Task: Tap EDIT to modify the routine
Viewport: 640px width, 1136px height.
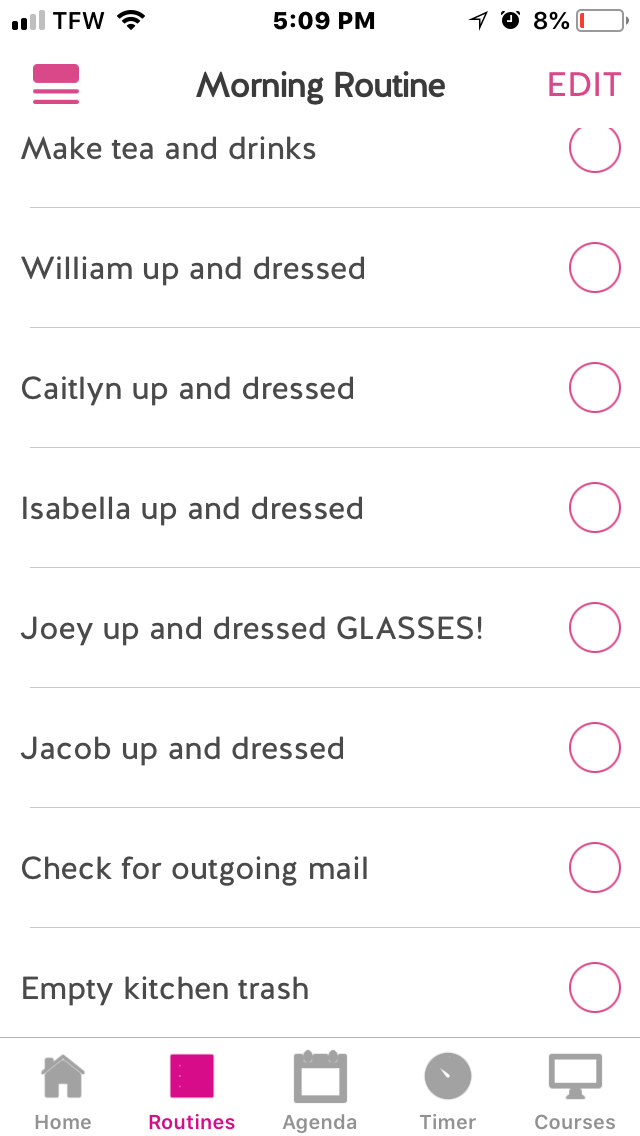Action: [x=584, y=85]
